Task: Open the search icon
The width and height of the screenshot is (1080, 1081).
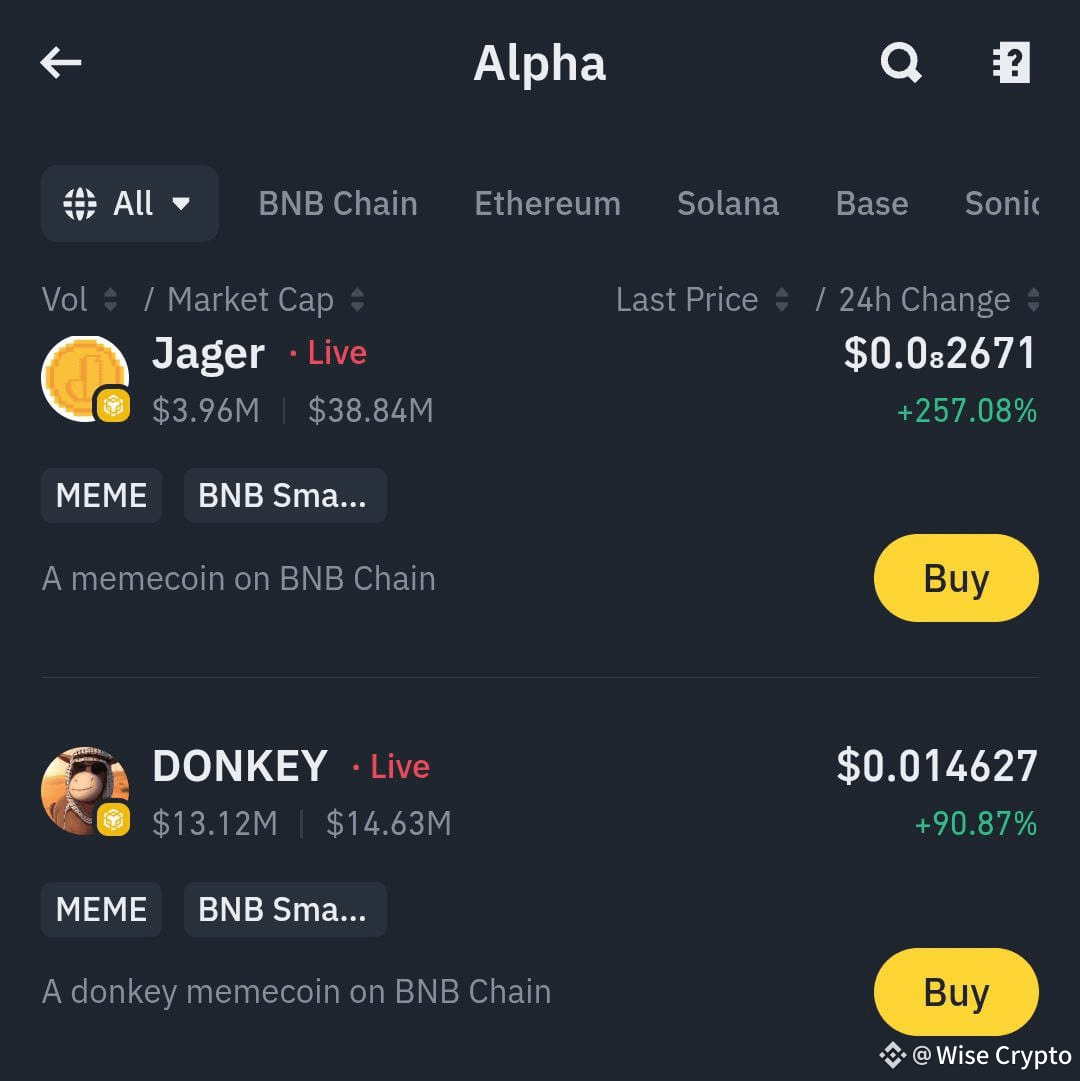Action: tap(901, 62)
